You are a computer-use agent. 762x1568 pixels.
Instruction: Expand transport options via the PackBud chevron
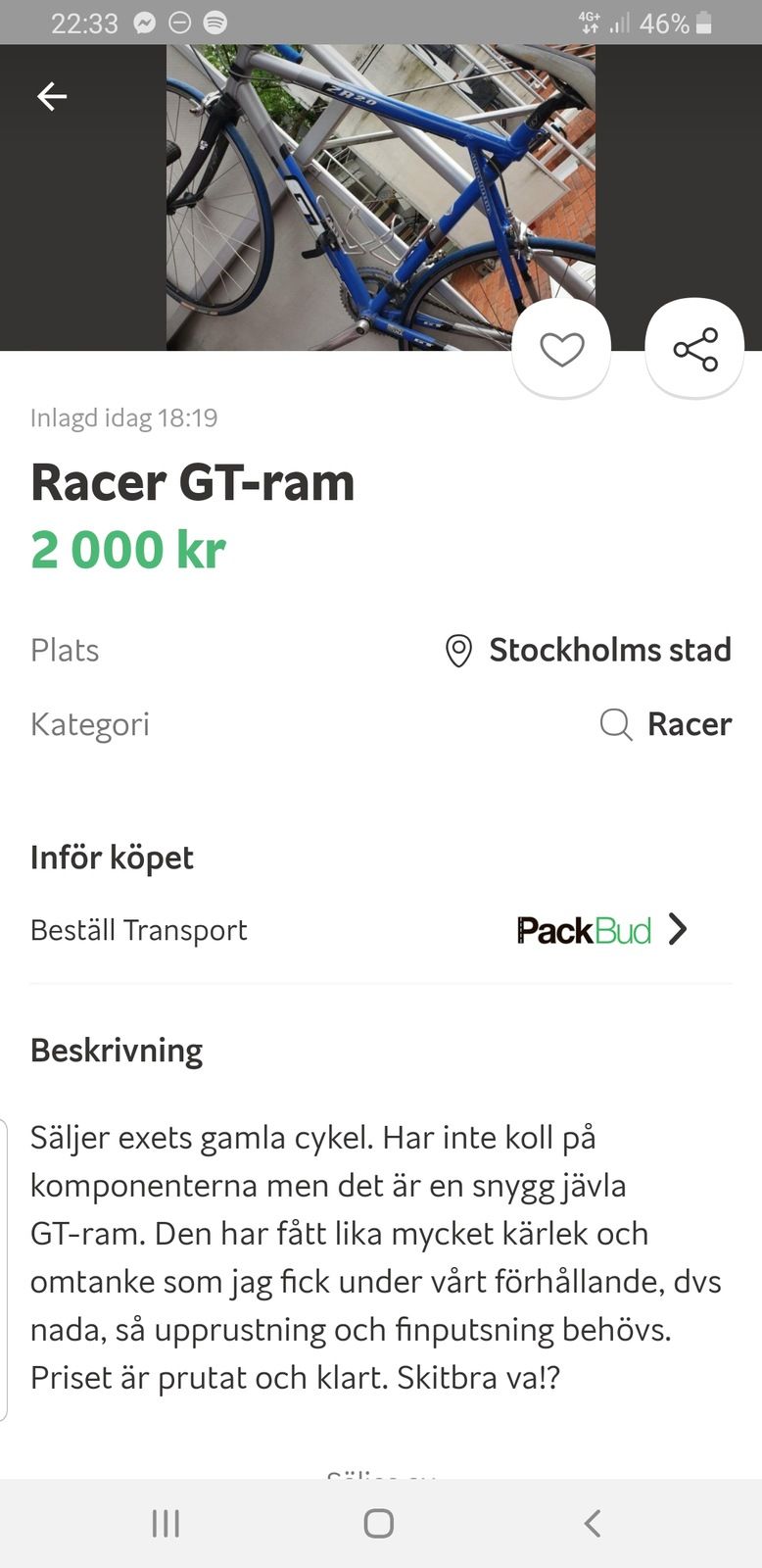(x=677, y=930)
